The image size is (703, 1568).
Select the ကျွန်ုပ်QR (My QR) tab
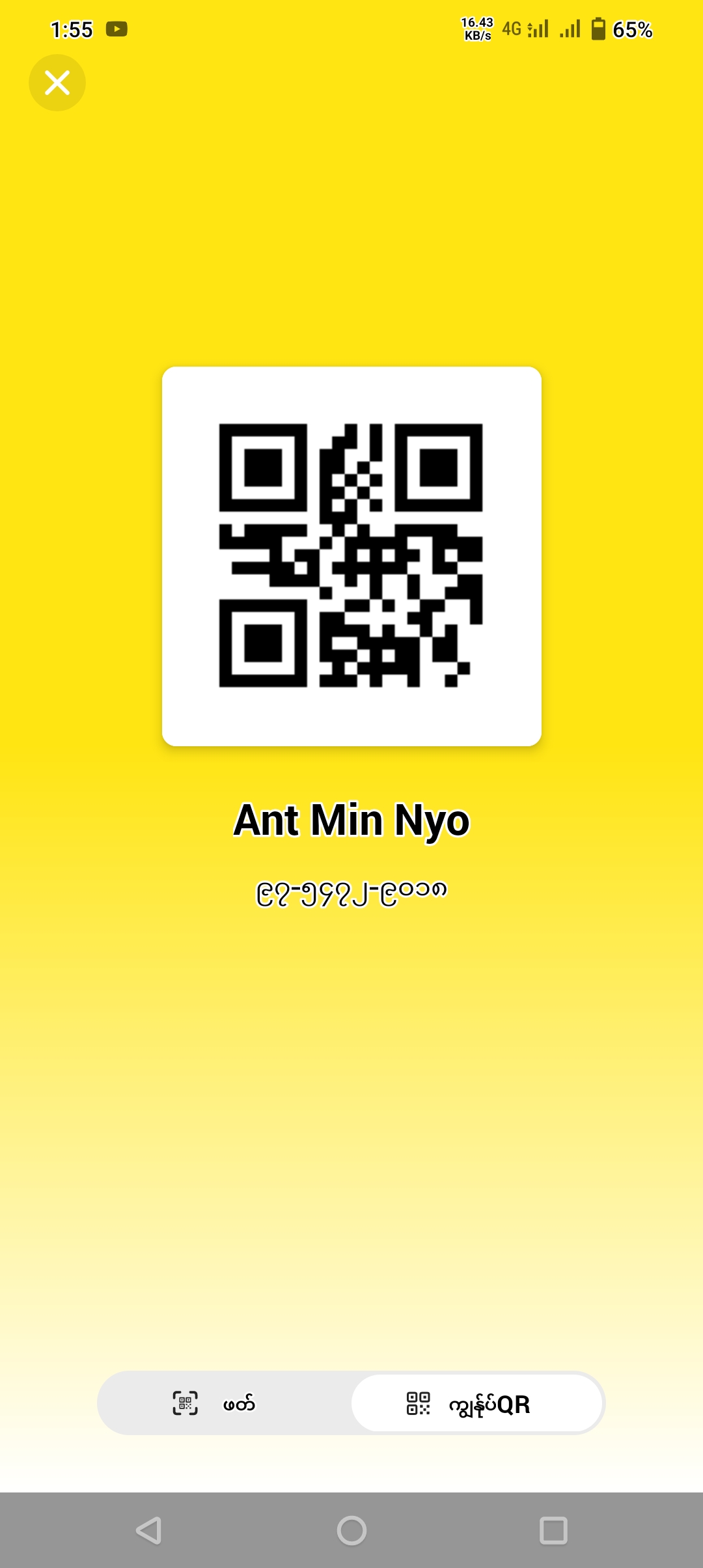[x=476, y=1403]
